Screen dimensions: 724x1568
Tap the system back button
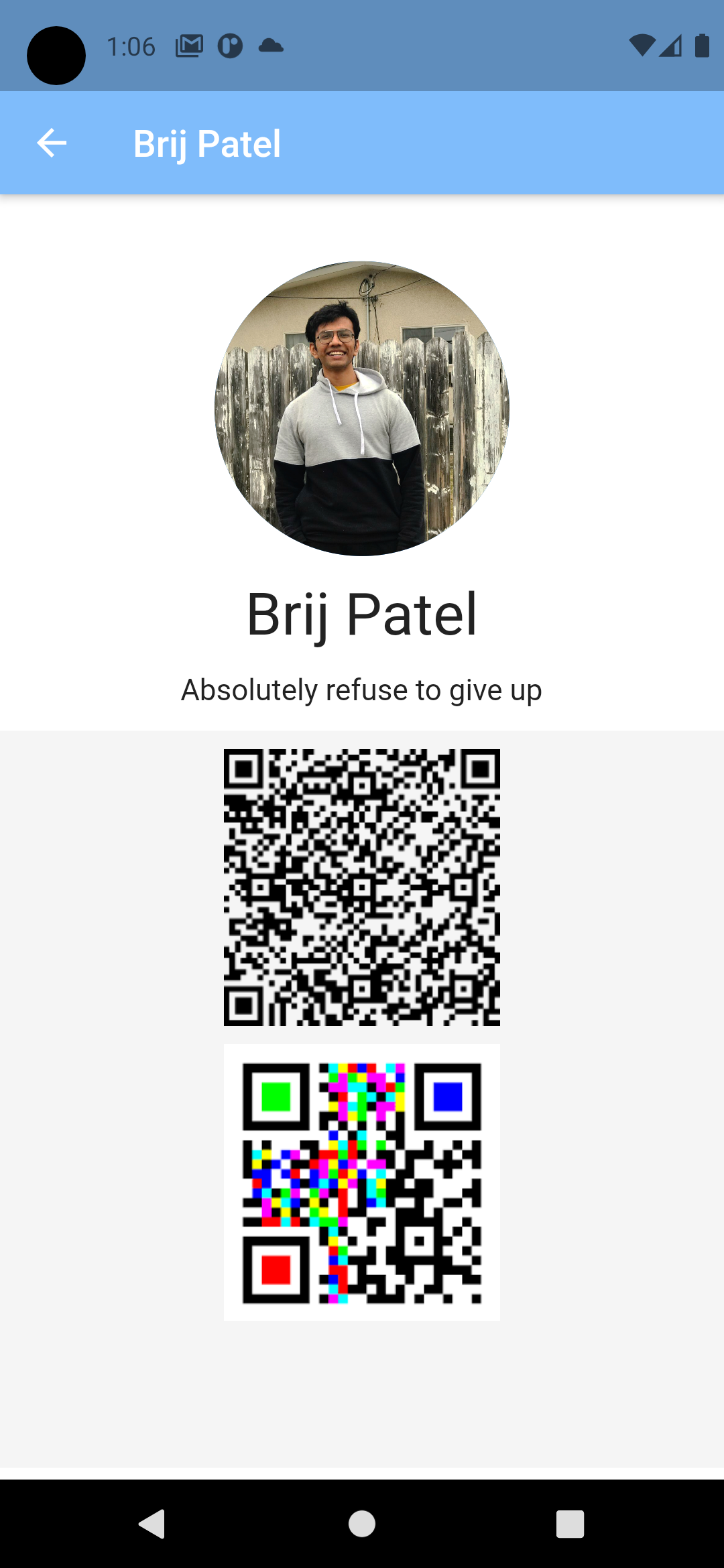pos(153,1524)
